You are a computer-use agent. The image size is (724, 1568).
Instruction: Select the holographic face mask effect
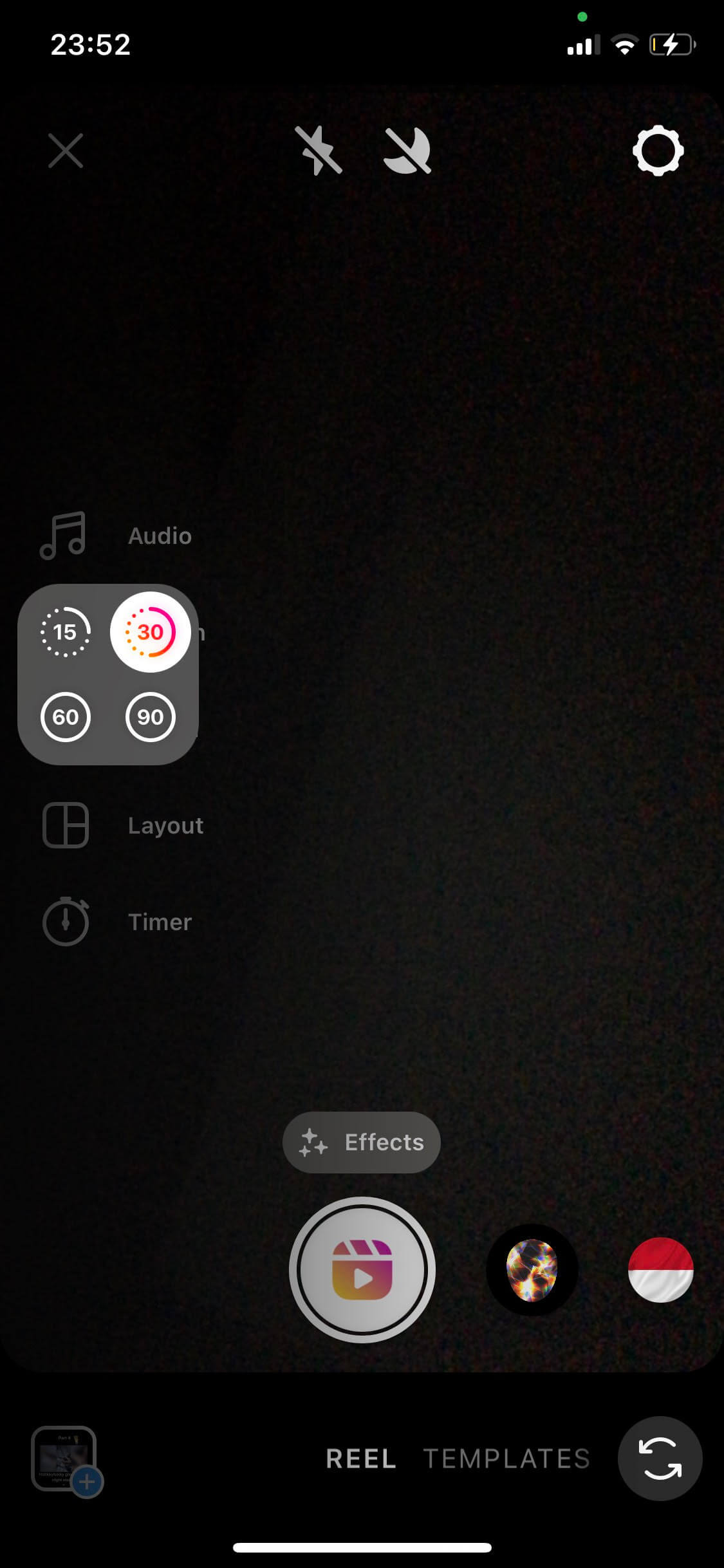pos(532,1269)
